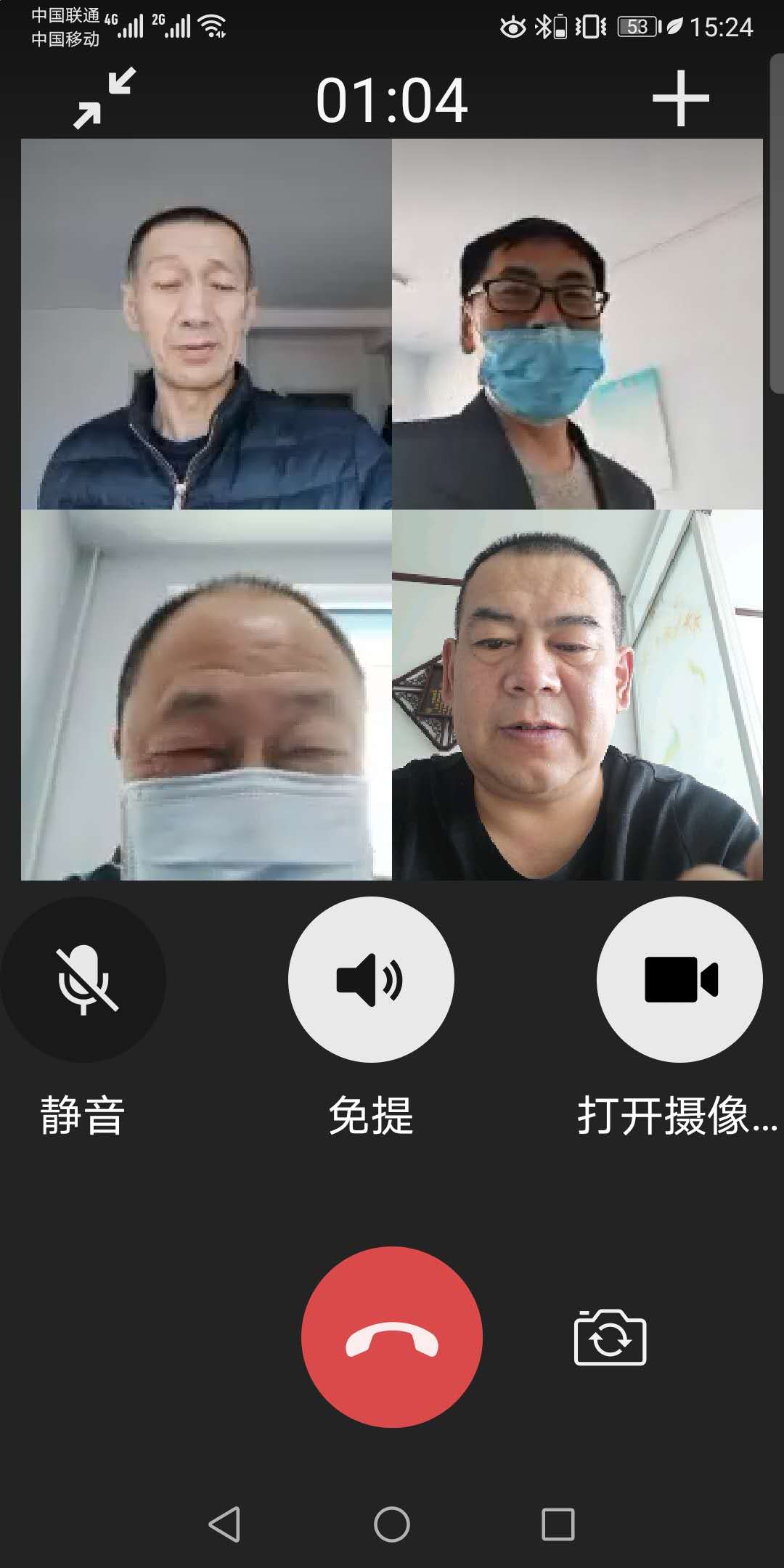The height and width of the screenshot is (1568, 784).
Task: Add a participant with the plus icon
Action: coord(680,99)
